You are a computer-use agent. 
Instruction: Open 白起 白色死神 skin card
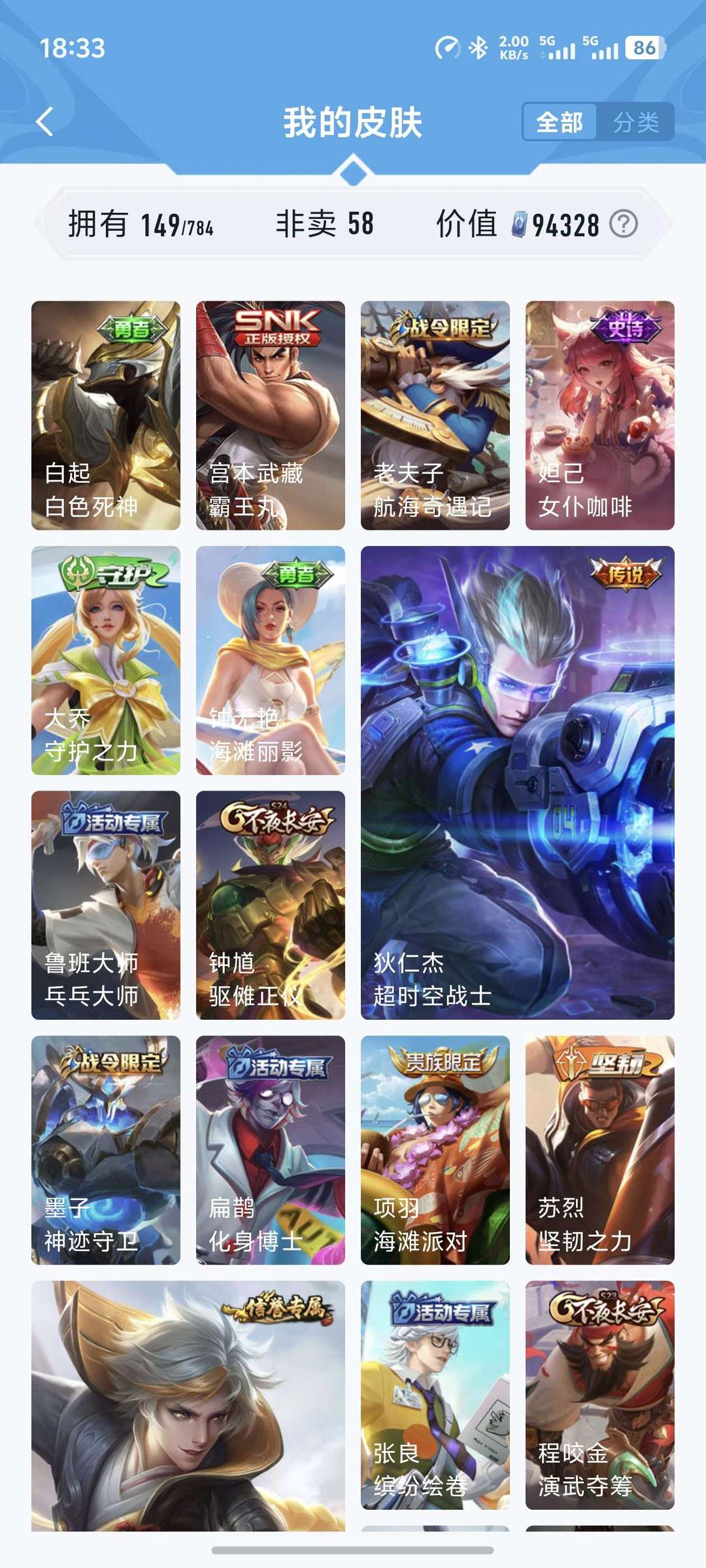[106, 416]
